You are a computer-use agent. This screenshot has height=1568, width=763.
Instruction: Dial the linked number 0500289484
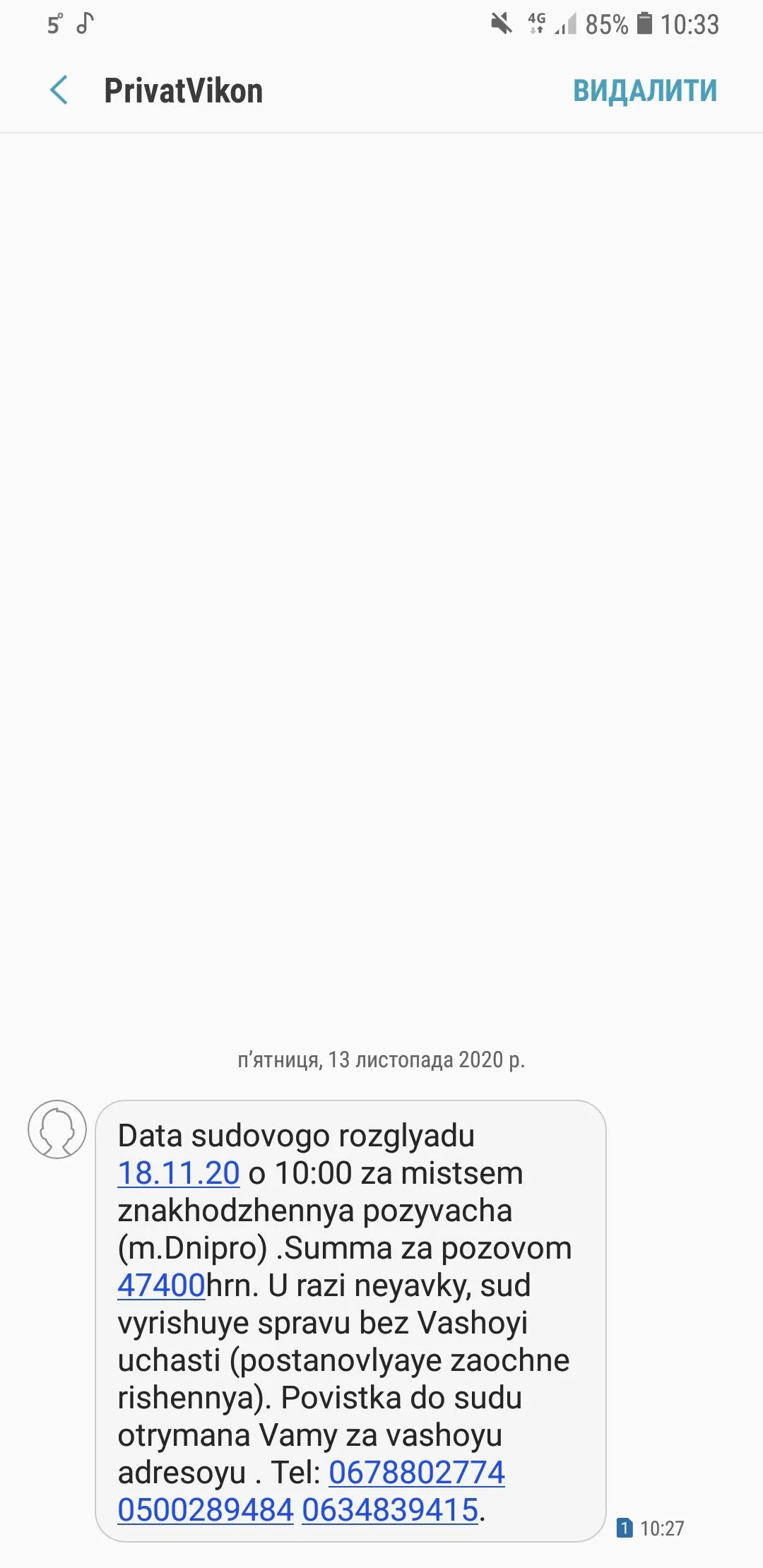[206, 1510]
